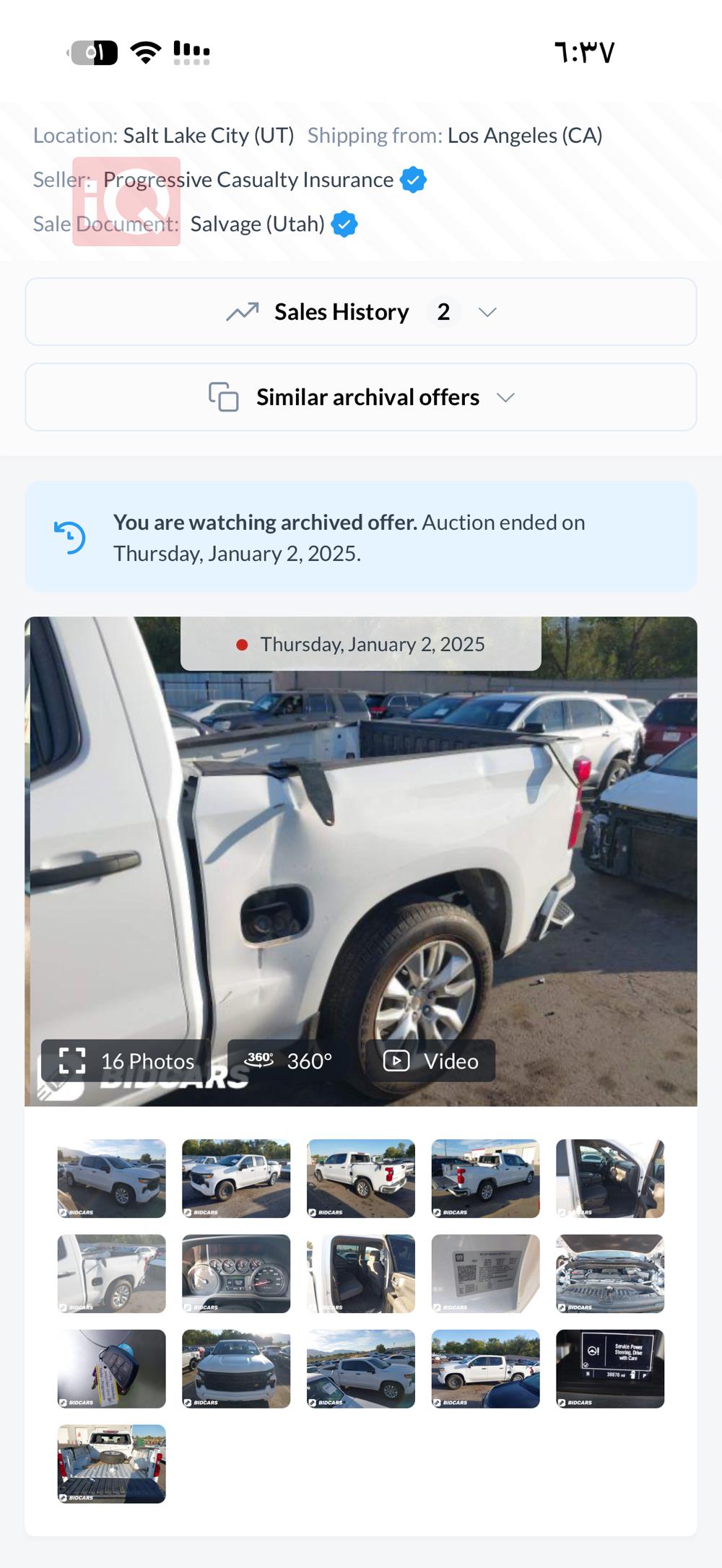Launch the 360° view

pyautogui.click(x=288, y=1060)
